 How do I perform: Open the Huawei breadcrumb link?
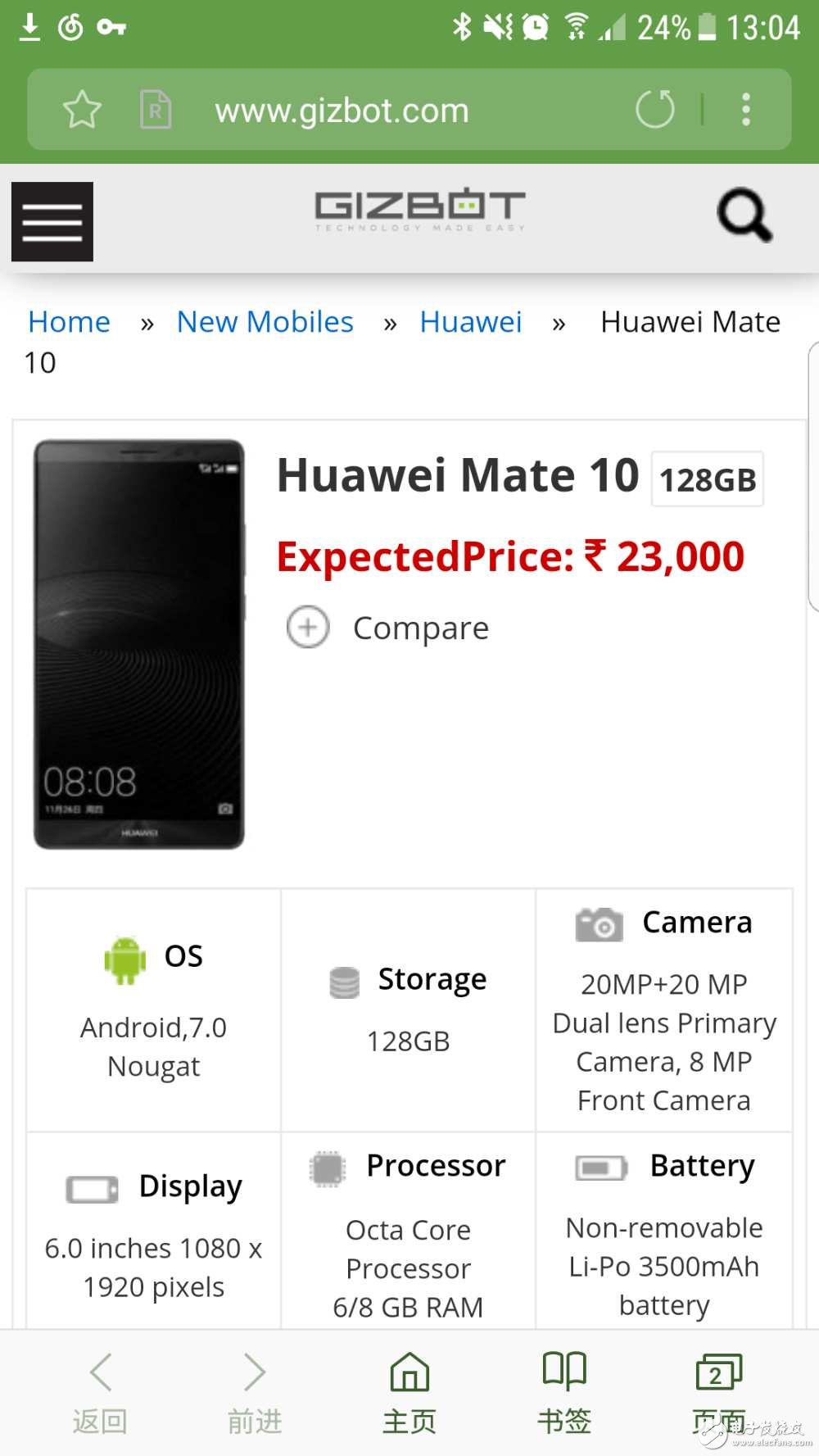(471, 321)
